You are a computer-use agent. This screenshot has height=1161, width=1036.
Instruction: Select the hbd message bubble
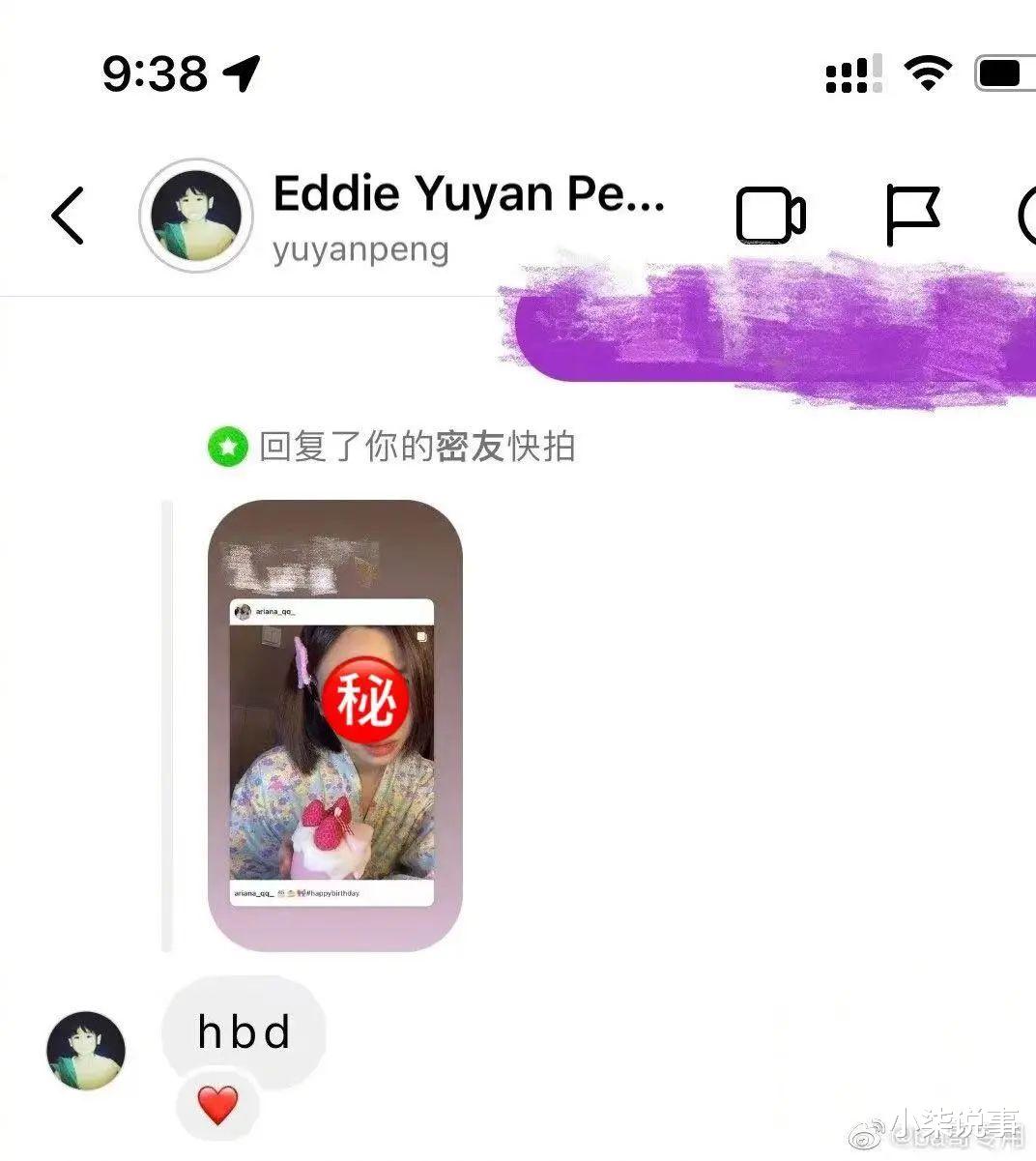coord(244,1030)
